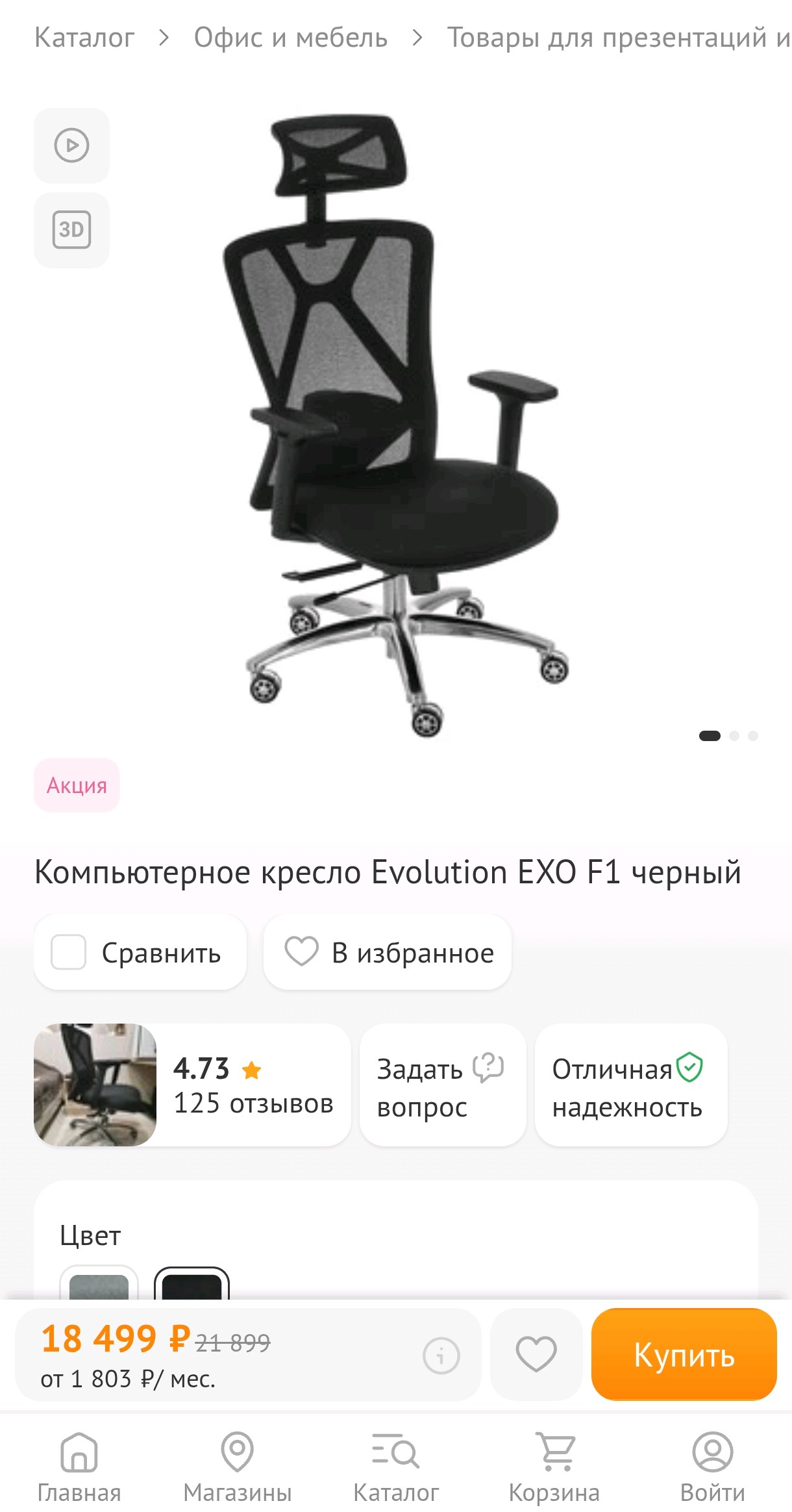
Task: Play the product video
Action: [71, 145]
